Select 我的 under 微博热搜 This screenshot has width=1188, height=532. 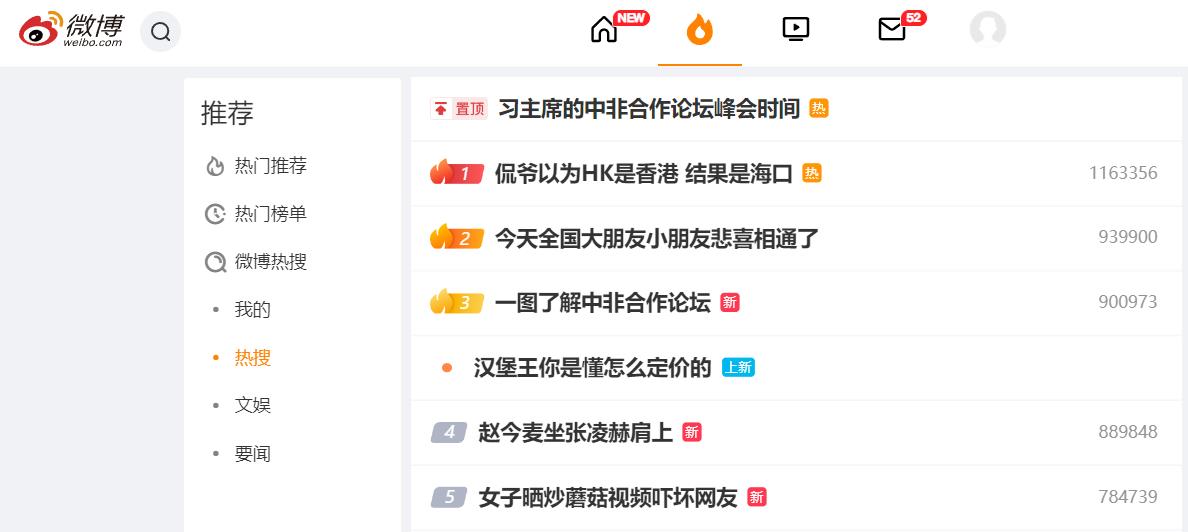(x=252, y=310)
